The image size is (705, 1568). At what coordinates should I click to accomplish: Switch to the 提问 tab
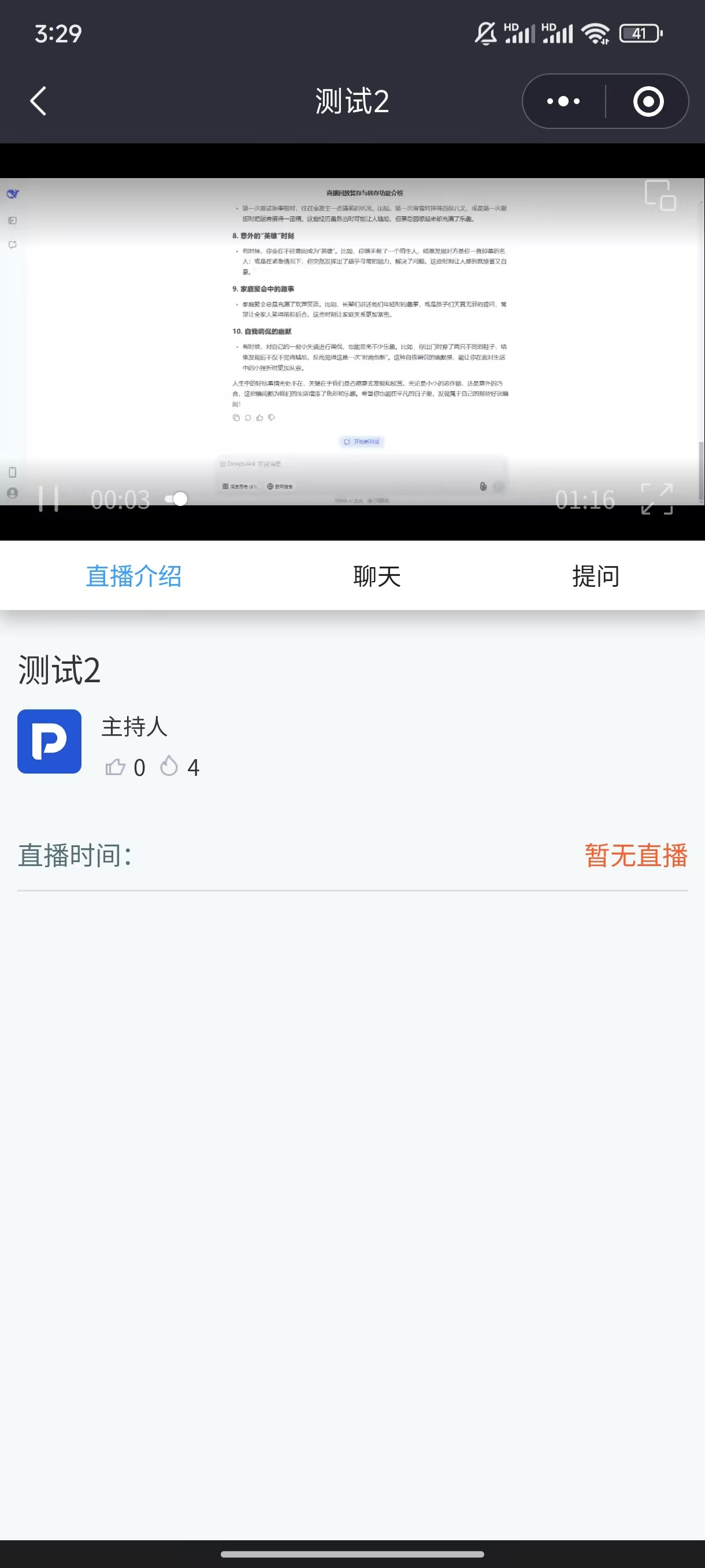pos(596,576)
